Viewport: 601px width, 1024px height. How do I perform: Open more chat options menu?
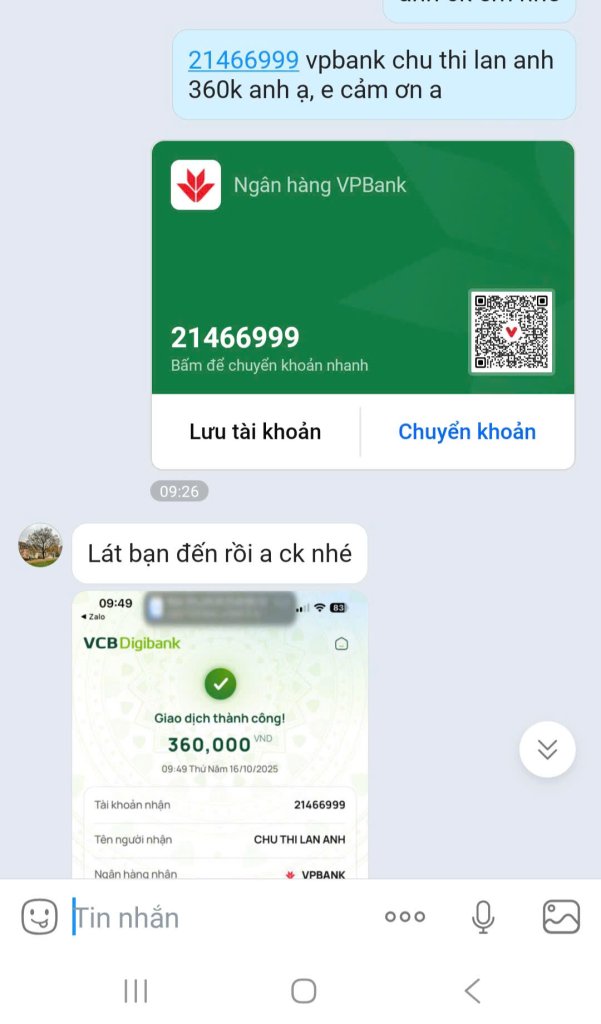(405, 916)
